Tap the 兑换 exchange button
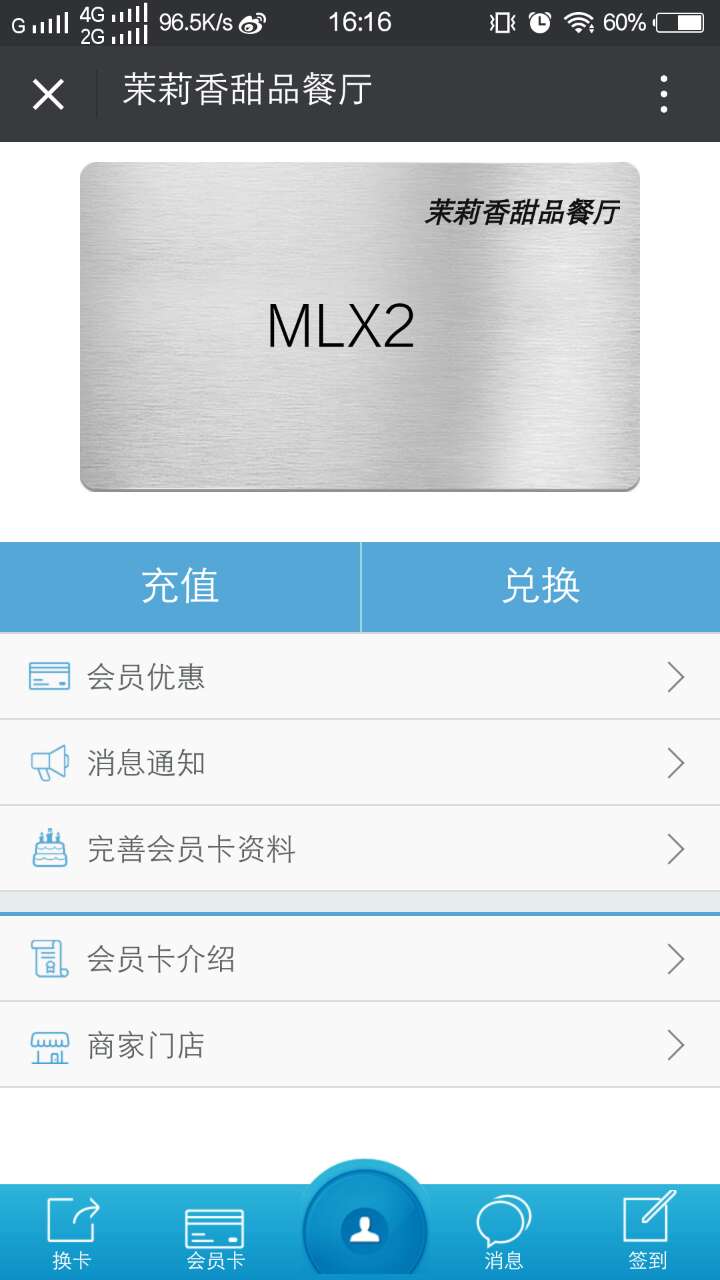Image resolution: width=720 pixels, height=1280 pixels. click(x=541, y=587)
